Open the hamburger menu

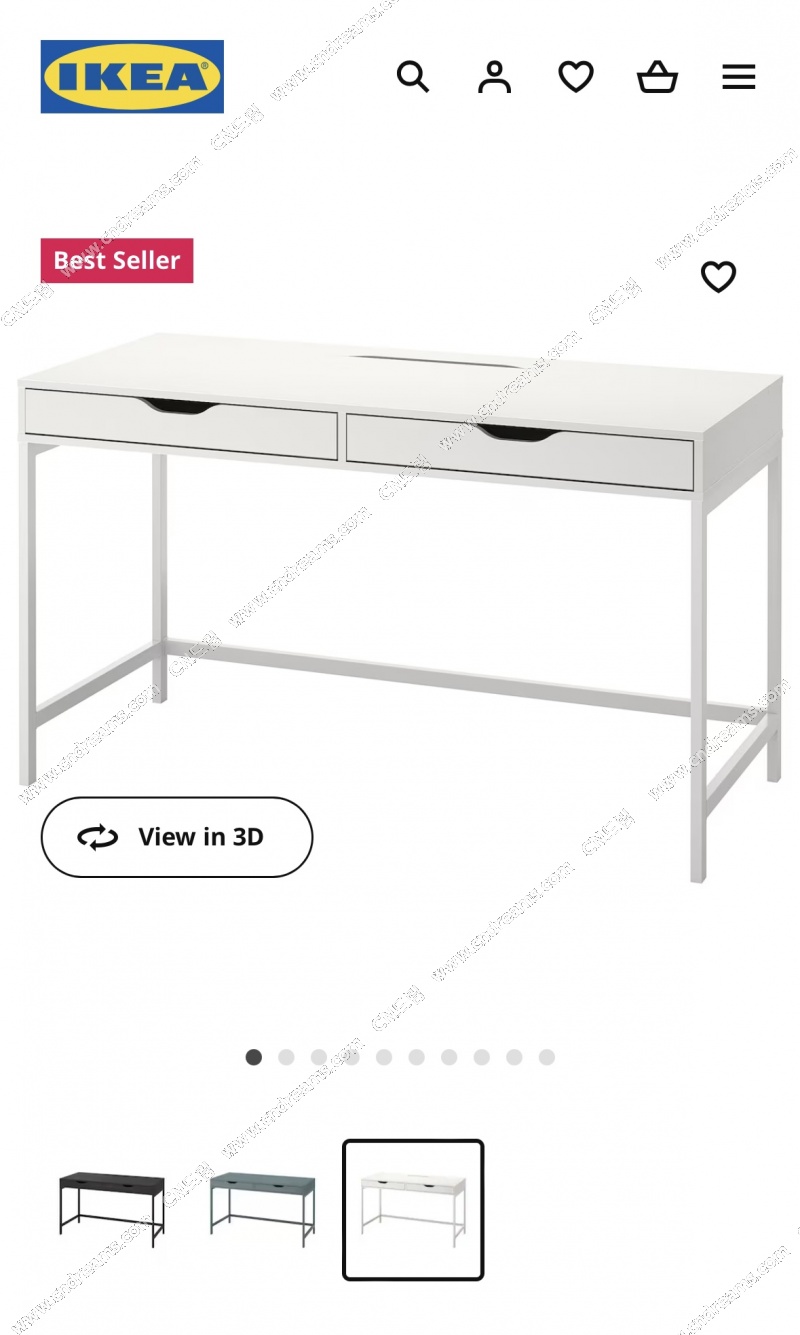pos(738,77)
